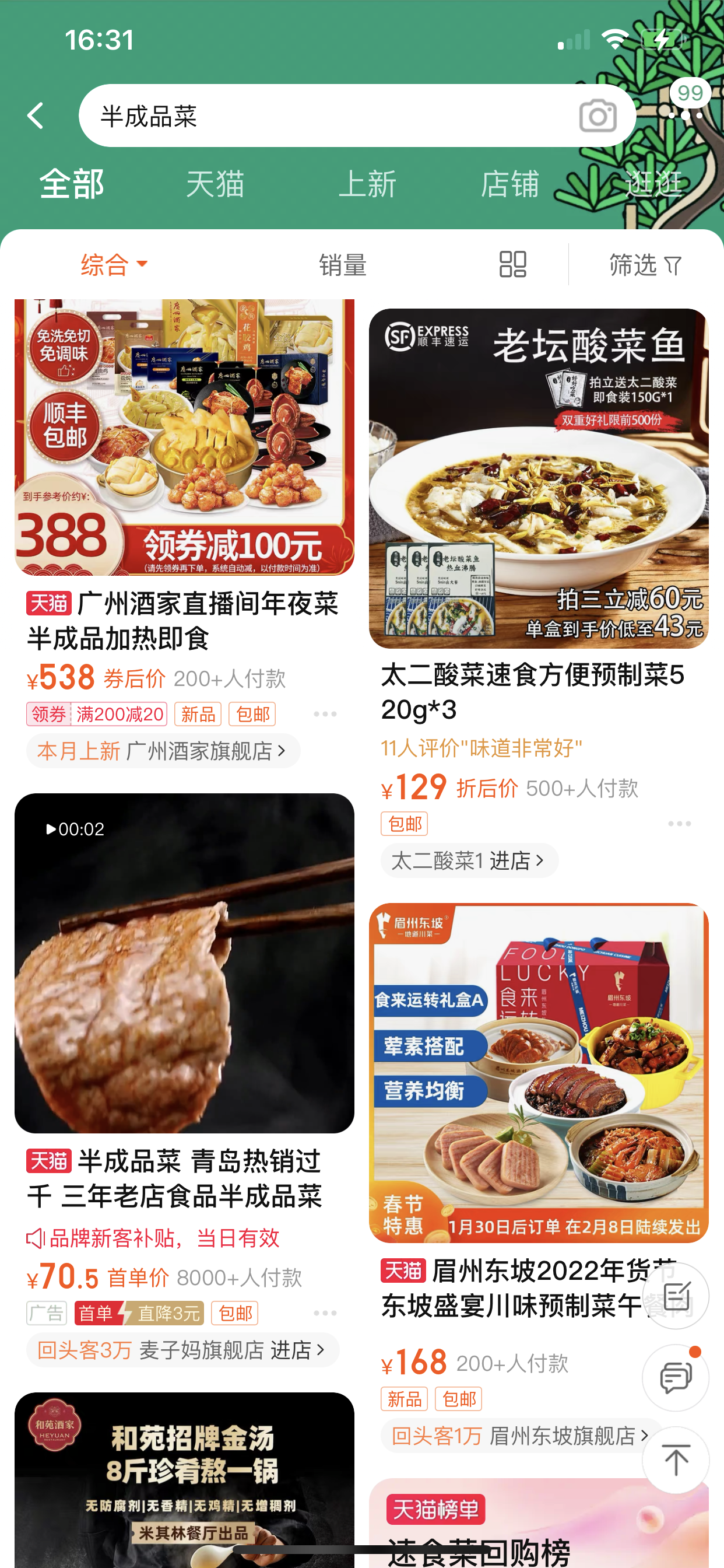Sort results by 销量
Image resolution: width=724 pixels, height=1568 pixels.
pos(343,265)
